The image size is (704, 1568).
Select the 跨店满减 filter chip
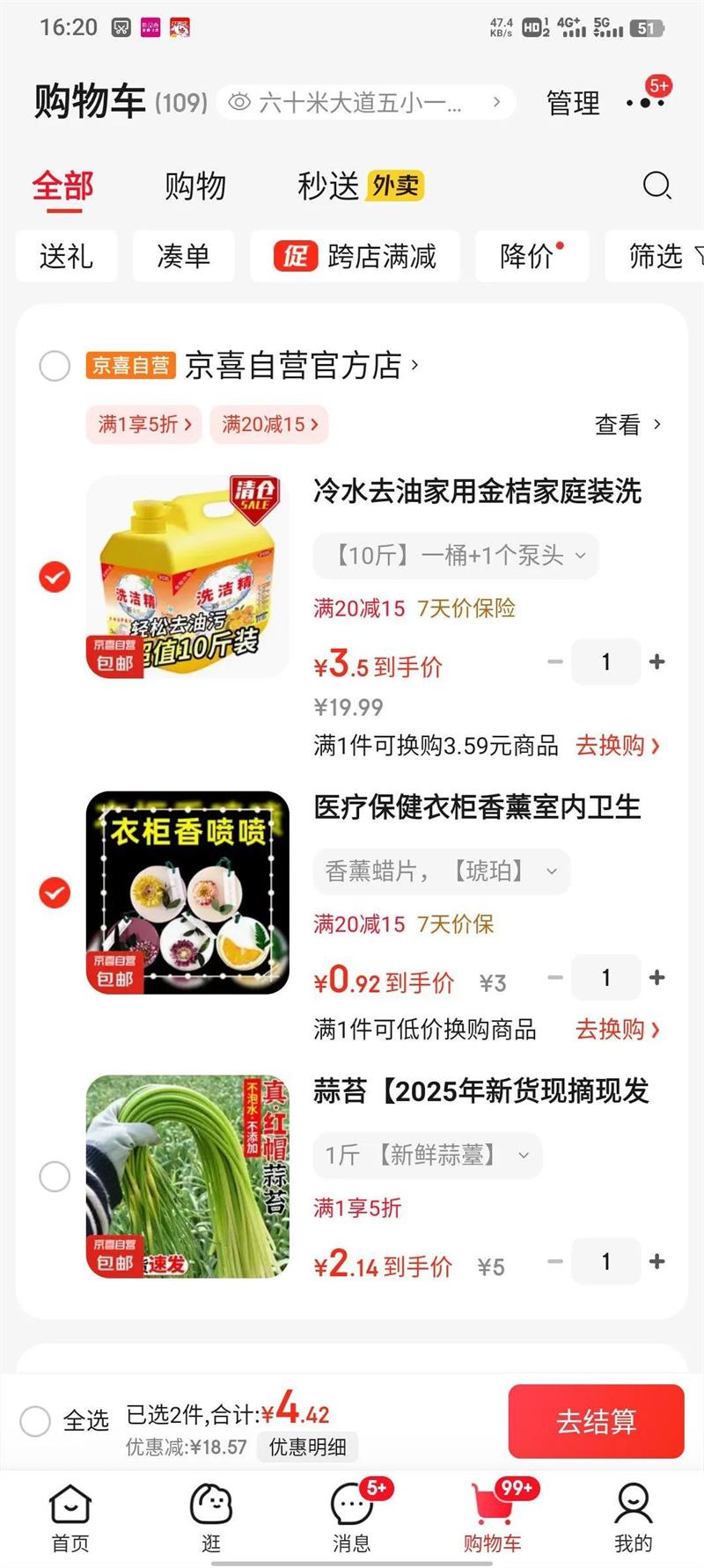tap(355, 257)
